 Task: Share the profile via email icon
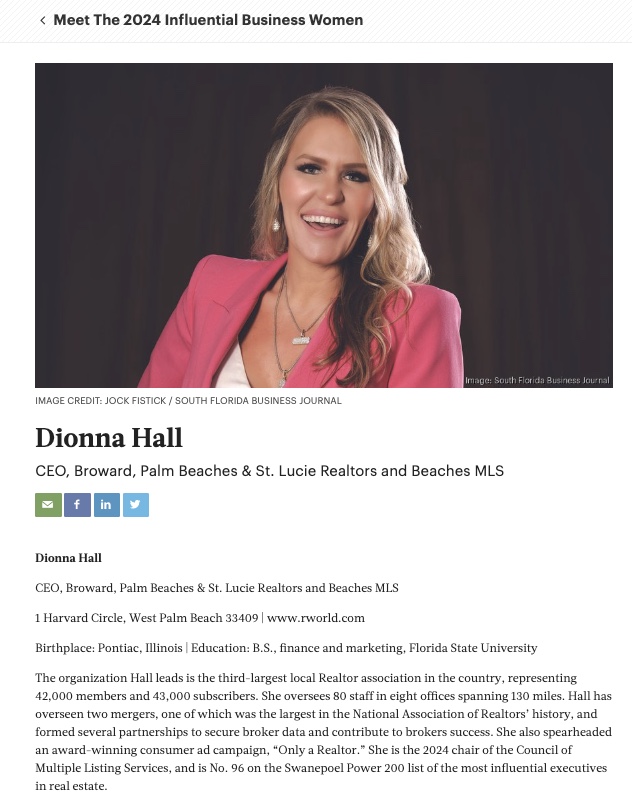pos(48,505)
